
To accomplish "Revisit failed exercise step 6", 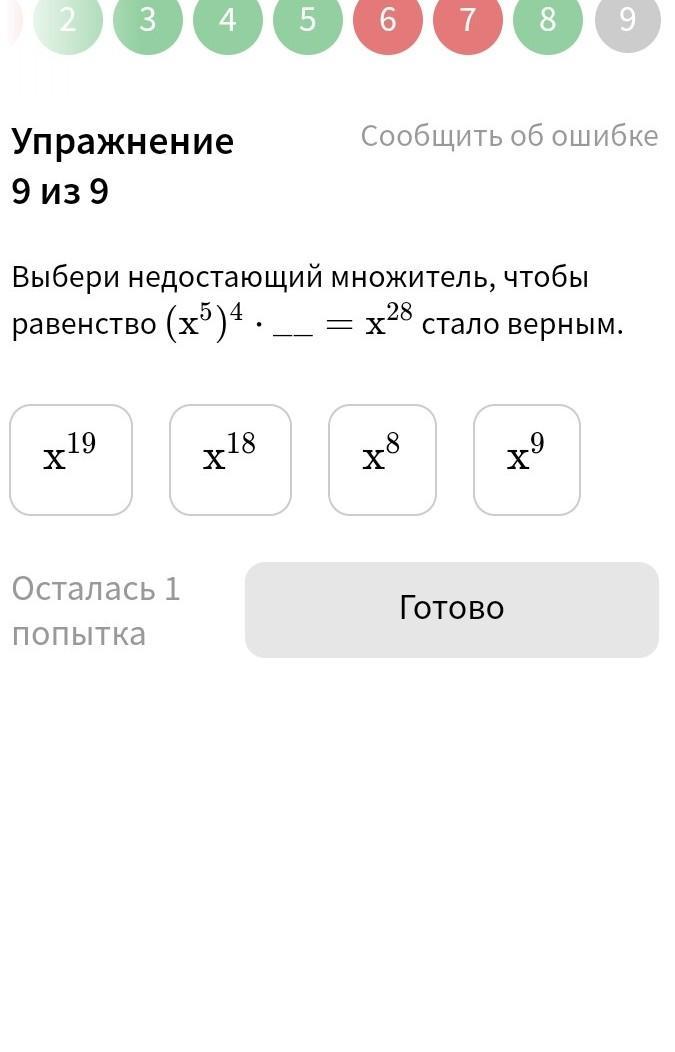I will click(x=388, y=20).
